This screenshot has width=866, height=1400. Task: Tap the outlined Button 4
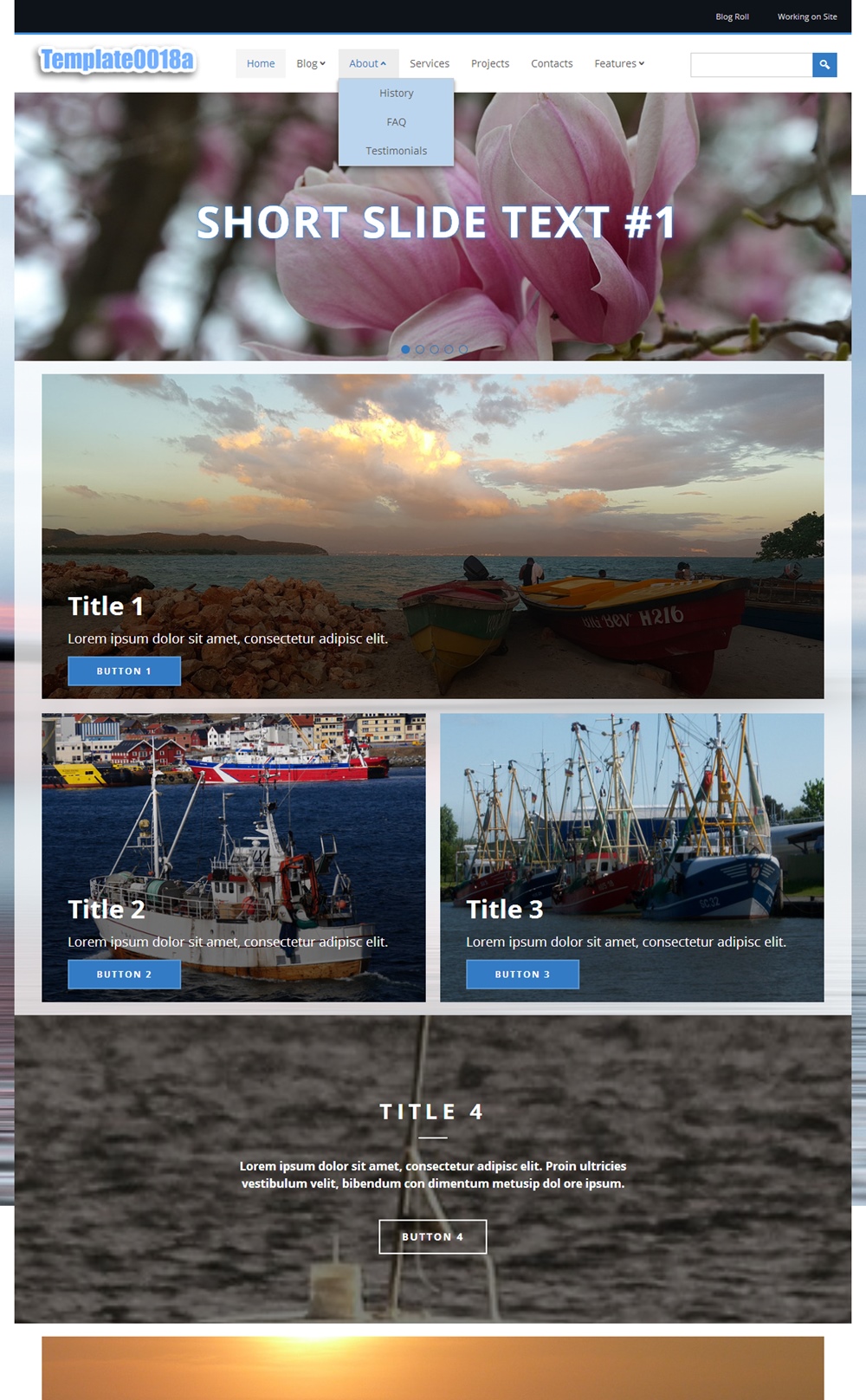pos(433,1237)
